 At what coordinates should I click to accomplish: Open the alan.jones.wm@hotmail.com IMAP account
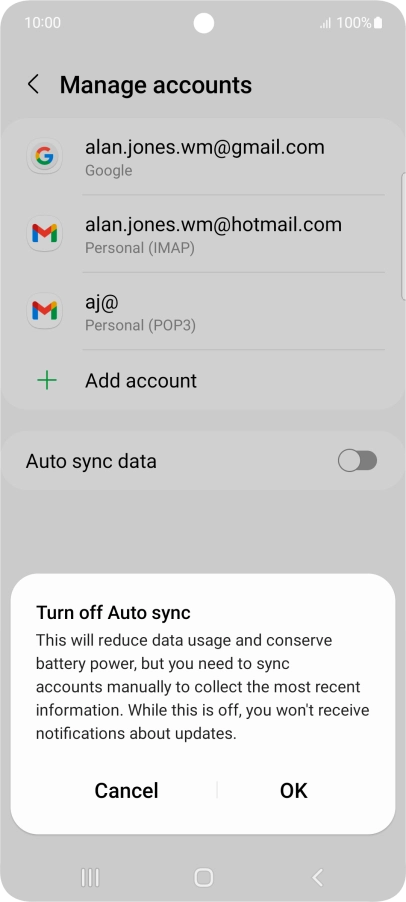coord(203,234)
